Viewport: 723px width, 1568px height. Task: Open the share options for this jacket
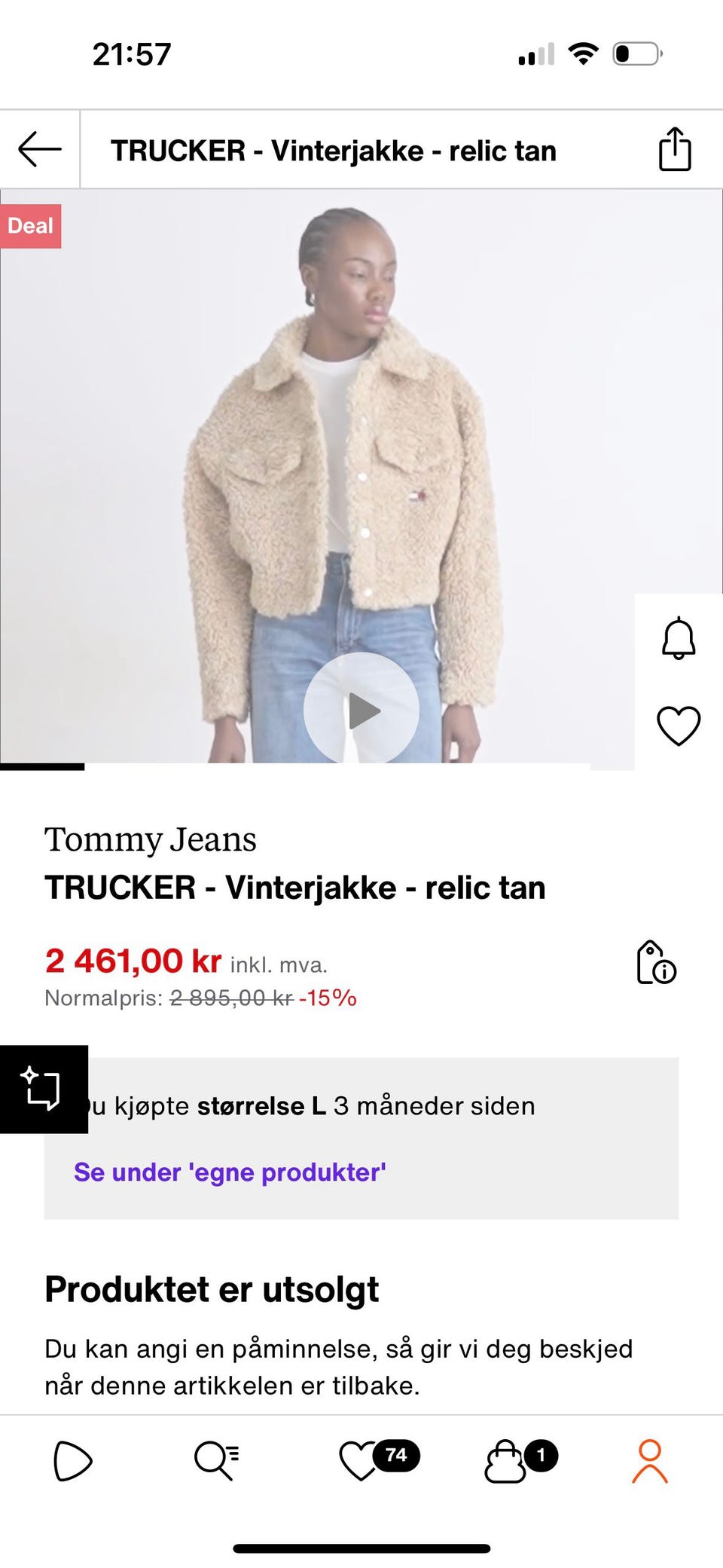tap(676, 149)
